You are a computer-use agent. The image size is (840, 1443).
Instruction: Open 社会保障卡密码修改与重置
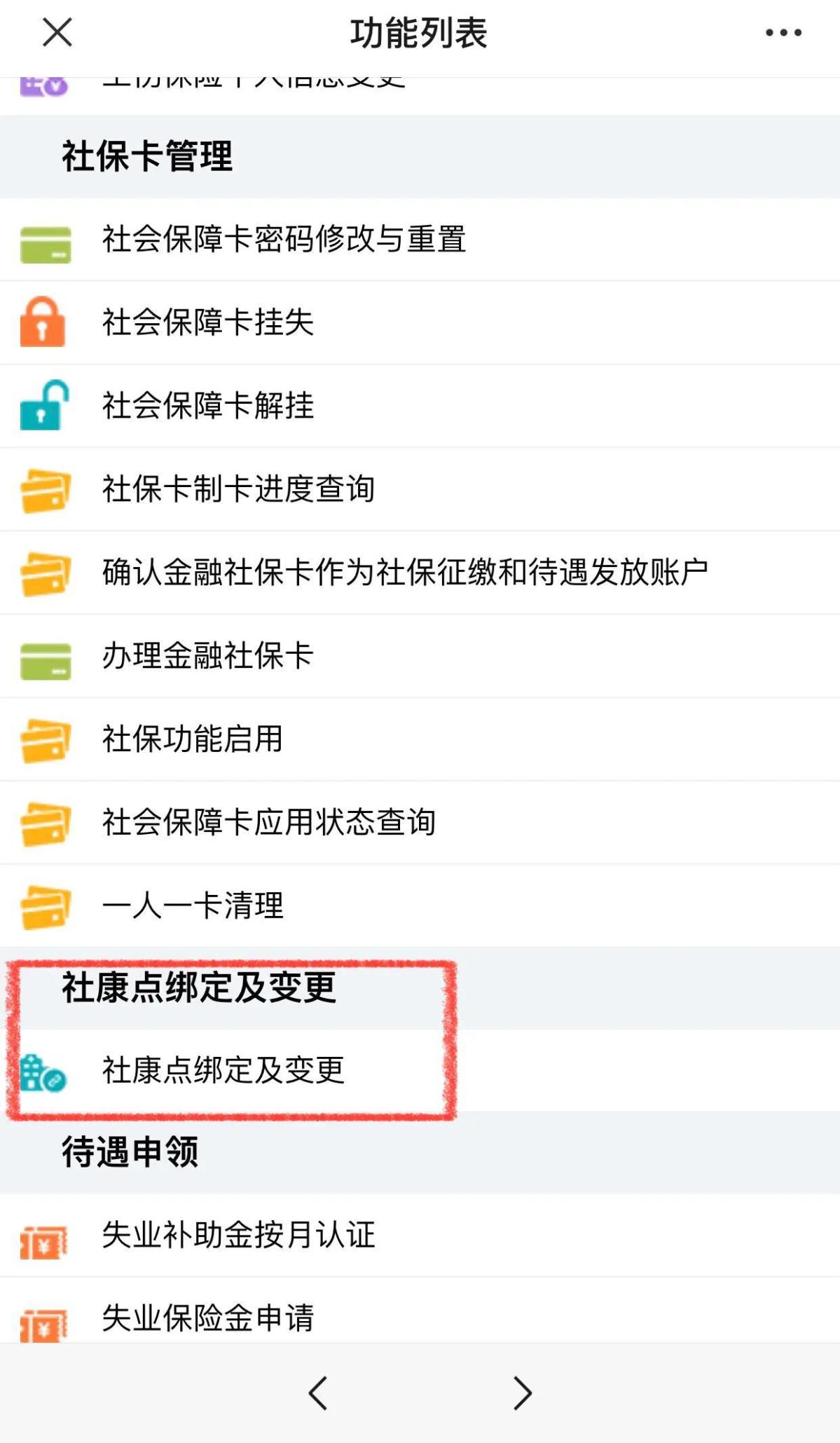(284, 240)
